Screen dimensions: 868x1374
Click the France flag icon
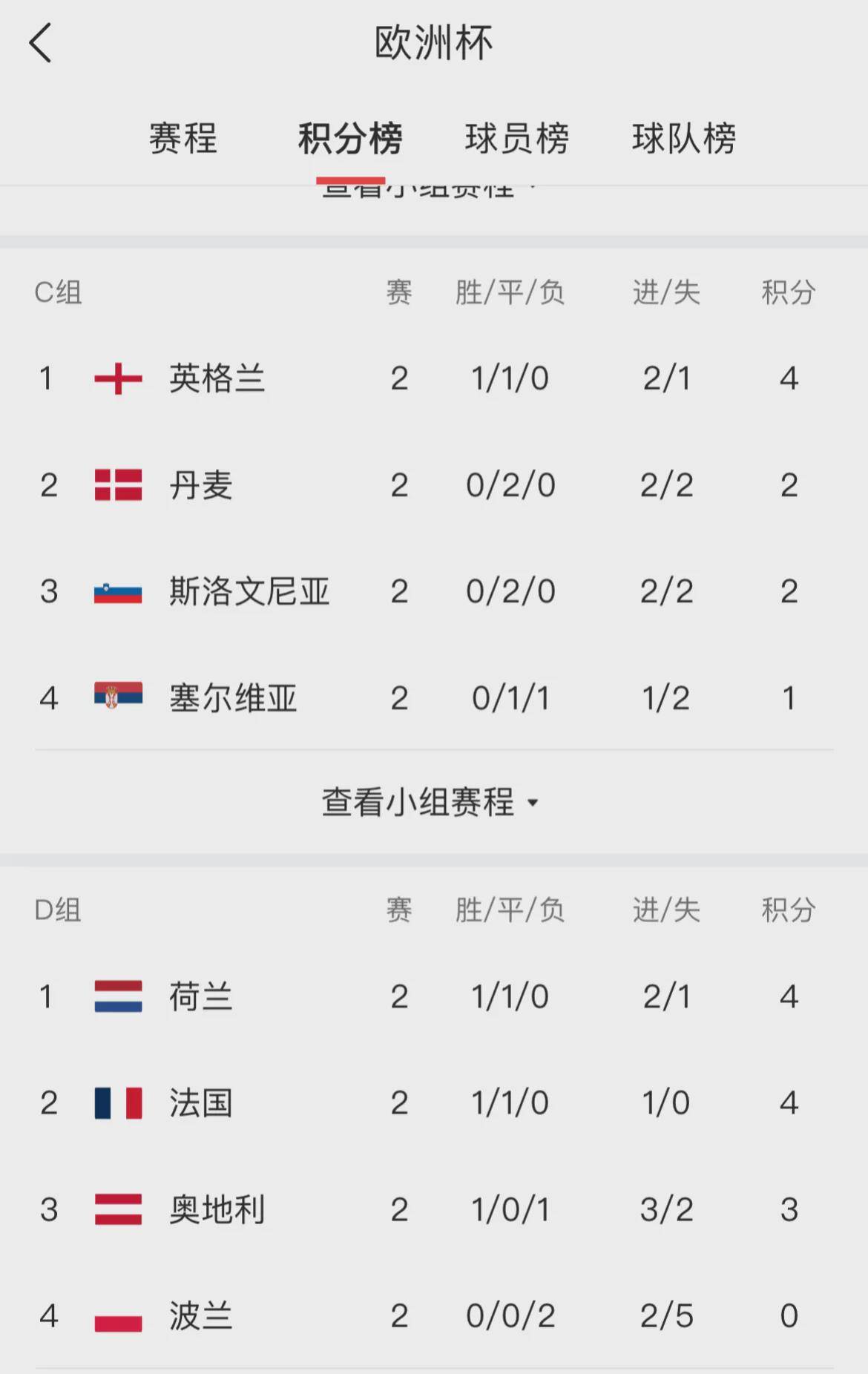point(119,1104)
